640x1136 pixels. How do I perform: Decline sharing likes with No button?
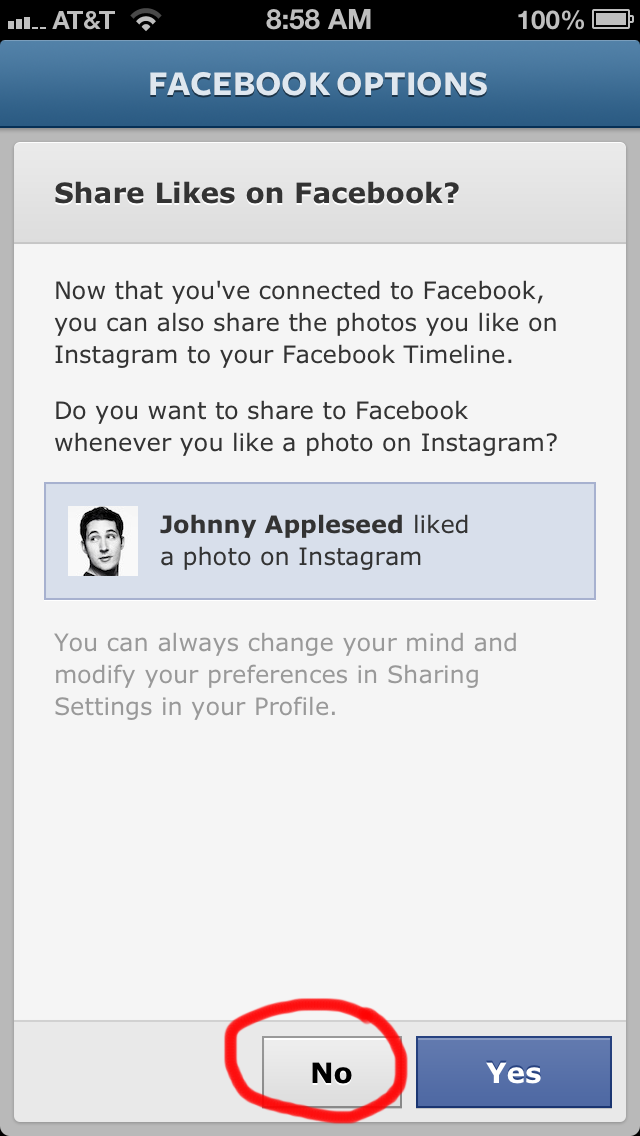332,1072
